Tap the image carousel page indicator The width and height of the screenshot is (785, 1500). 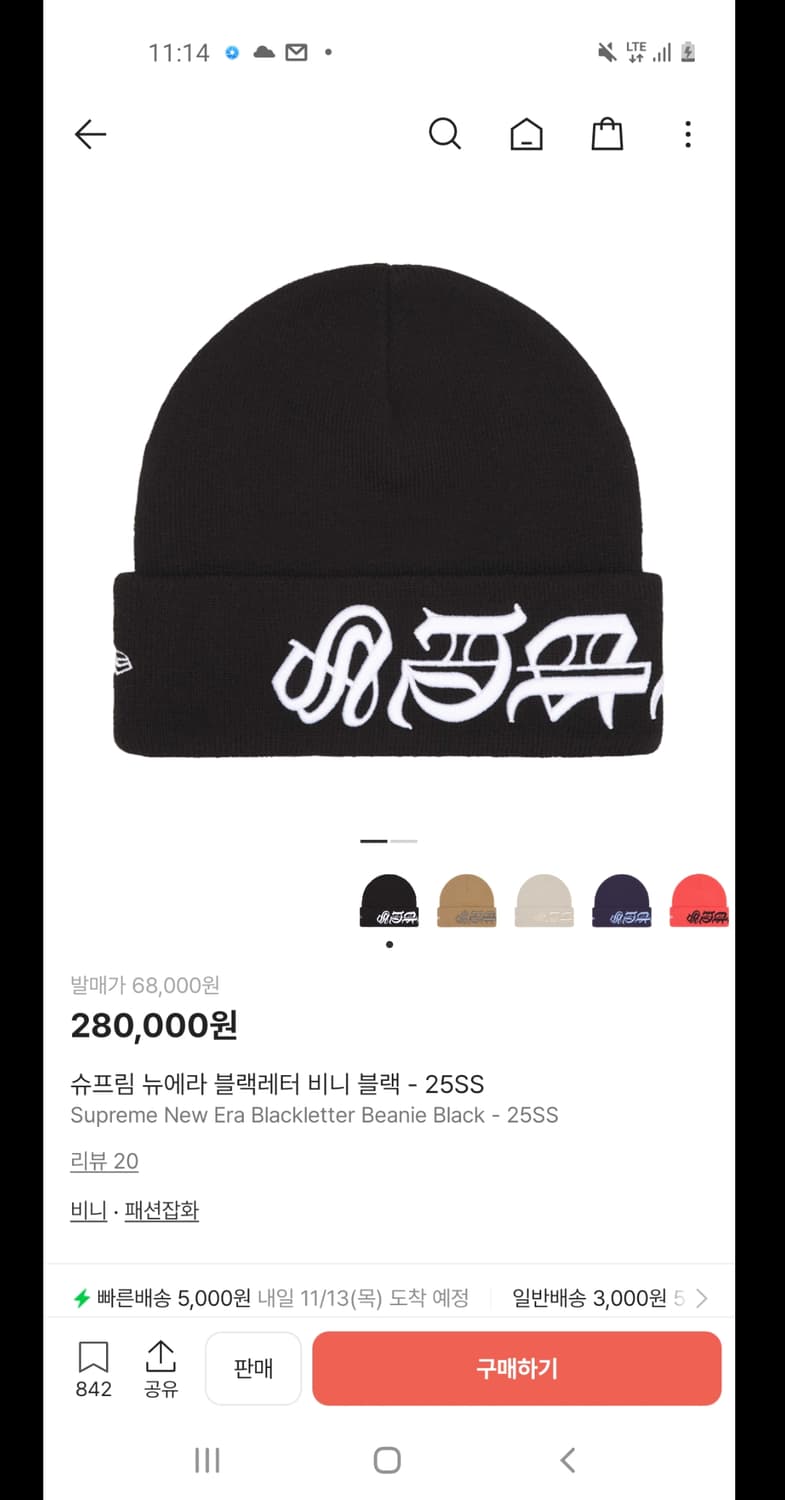coord(389,841)
